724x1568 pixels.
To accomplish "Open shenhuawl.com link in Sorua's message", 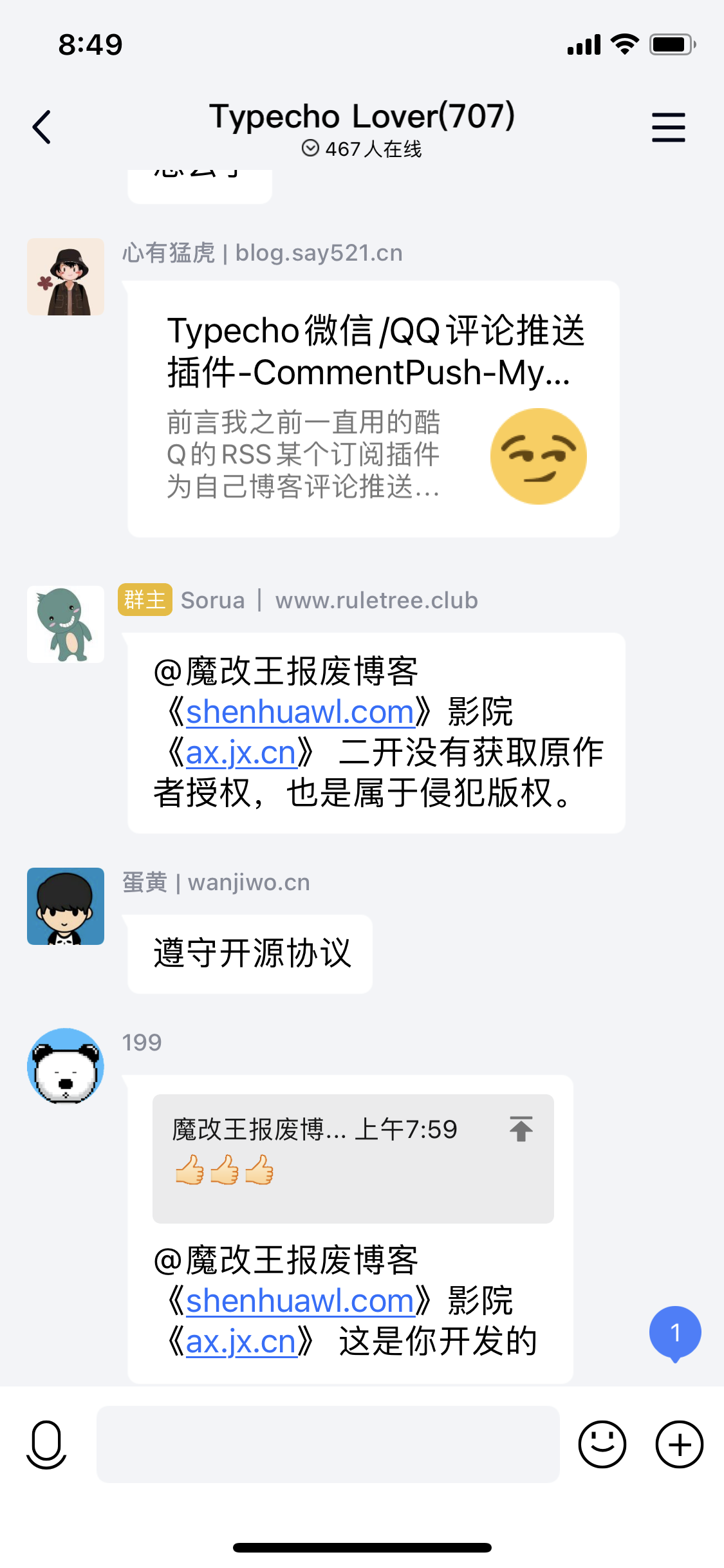I will pyautogui.click(x=300, y=712).
